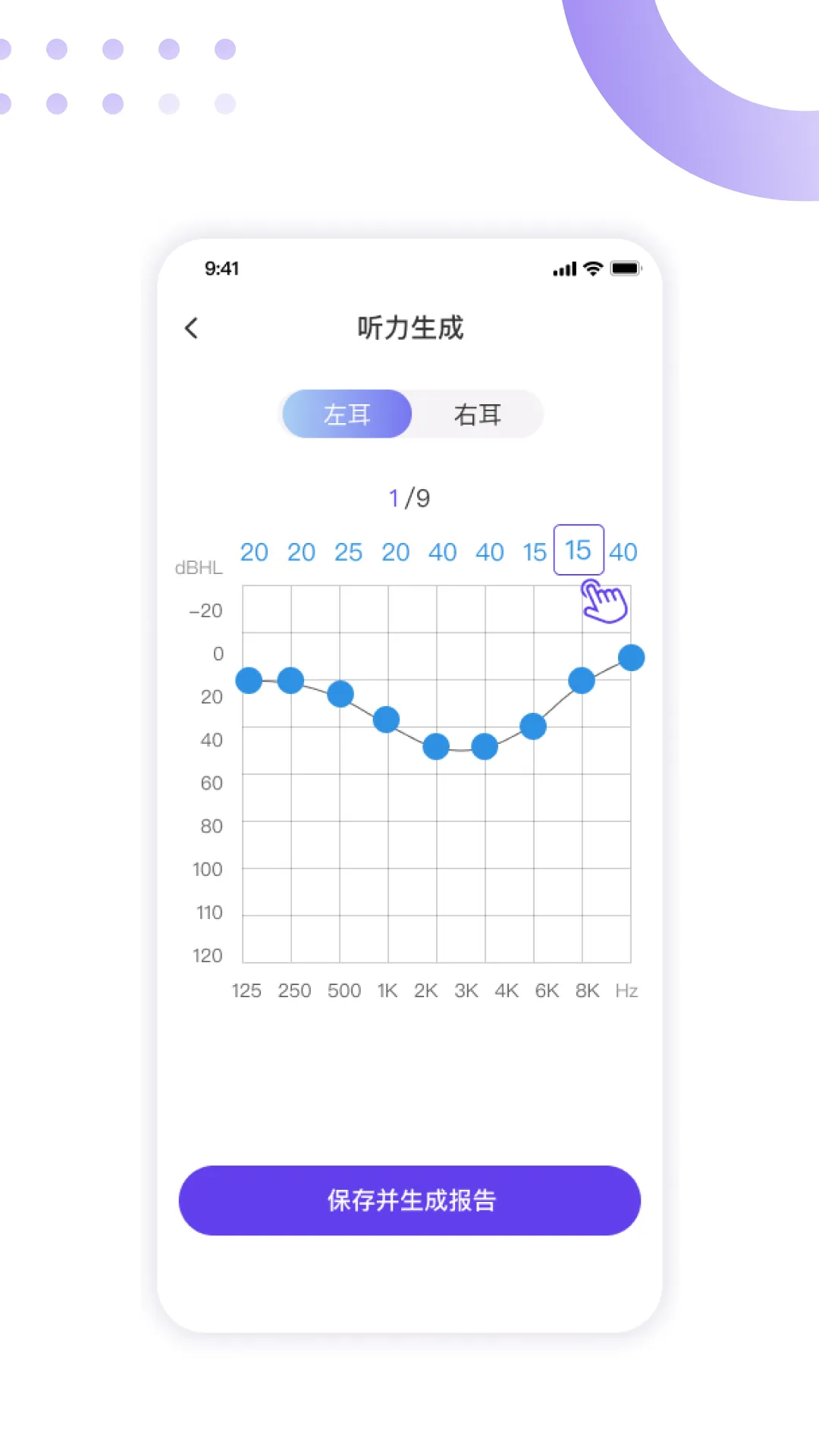819x1456 pixels.
Task: Tap the Wi-Fi icon in the status bar
Action: click(x=591, y=268)
